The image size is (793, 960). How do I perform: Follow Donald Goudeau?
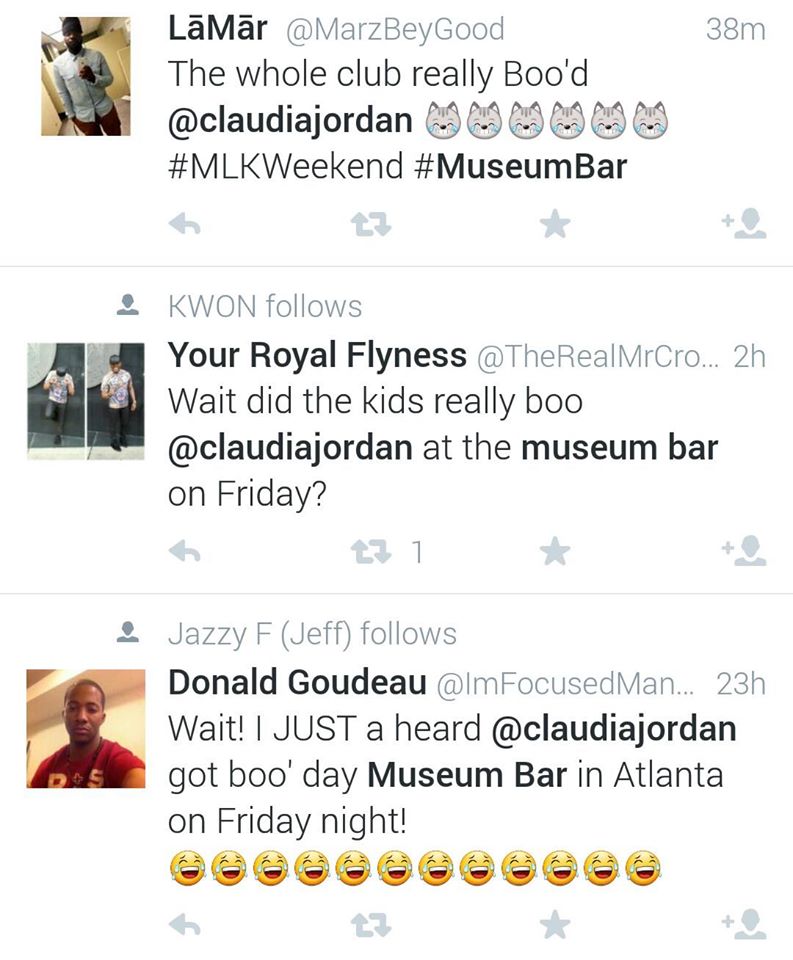coord(744,924)
